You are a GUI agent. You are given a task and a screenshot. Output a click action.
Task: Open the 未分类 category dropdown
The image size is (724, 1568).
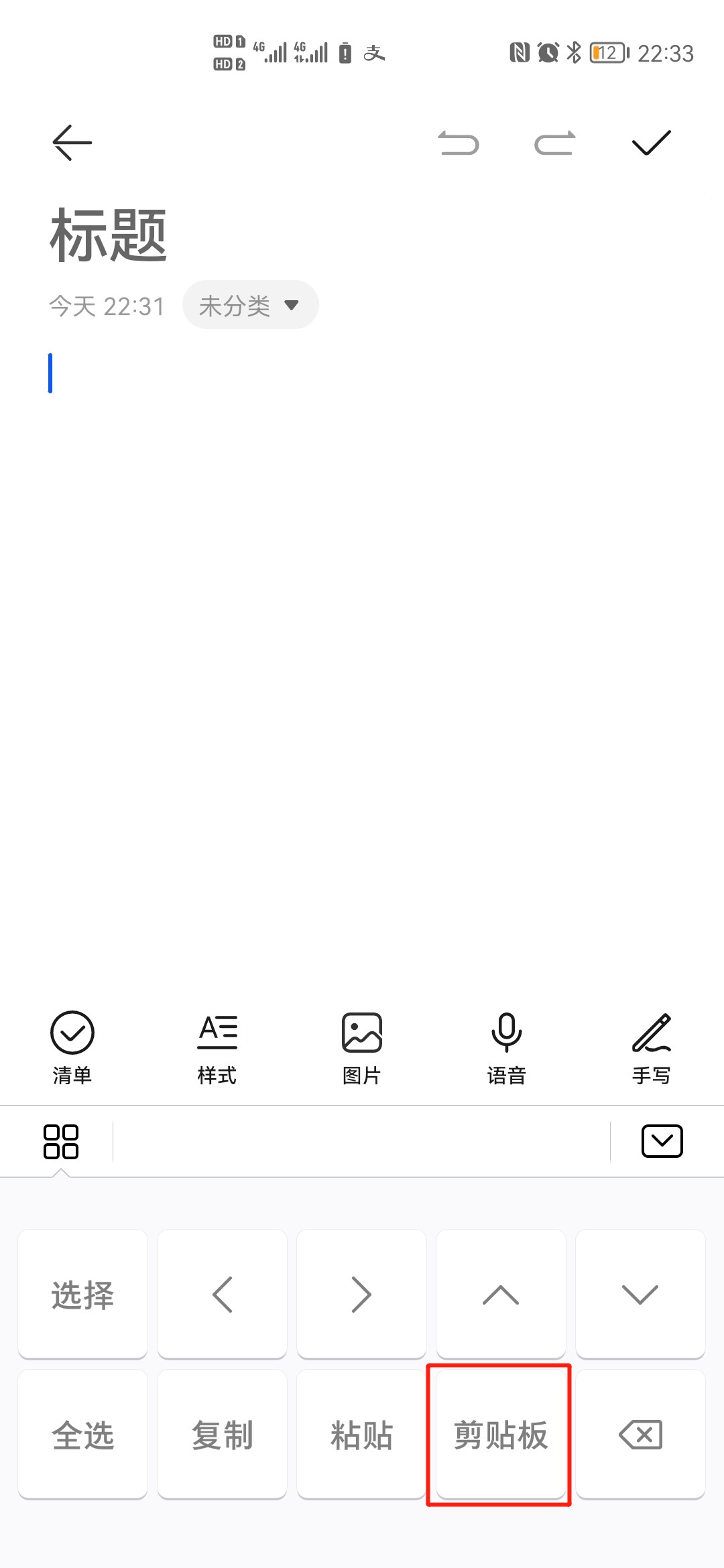(x=250, y=305)
